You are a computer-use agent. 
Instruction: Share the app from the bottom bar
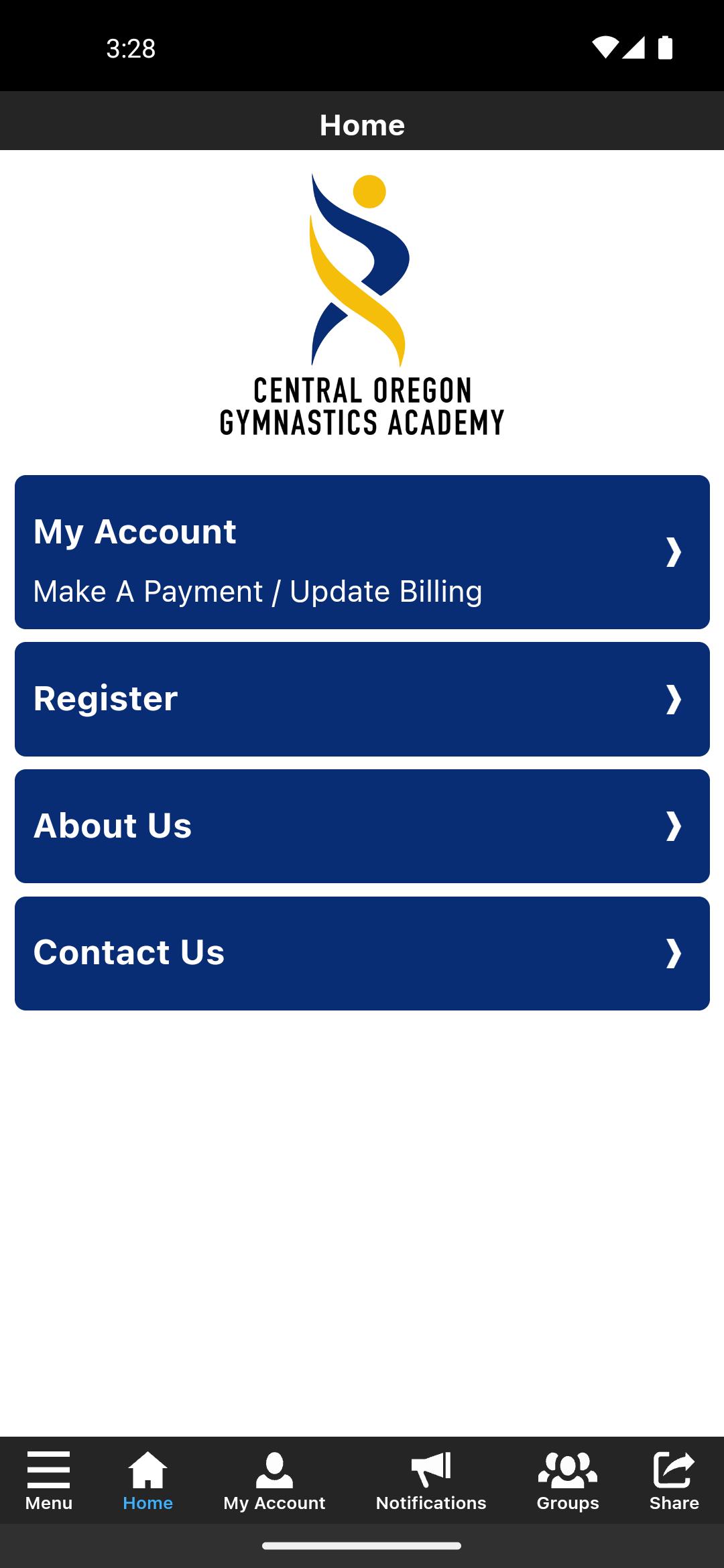coord(674,1481)
